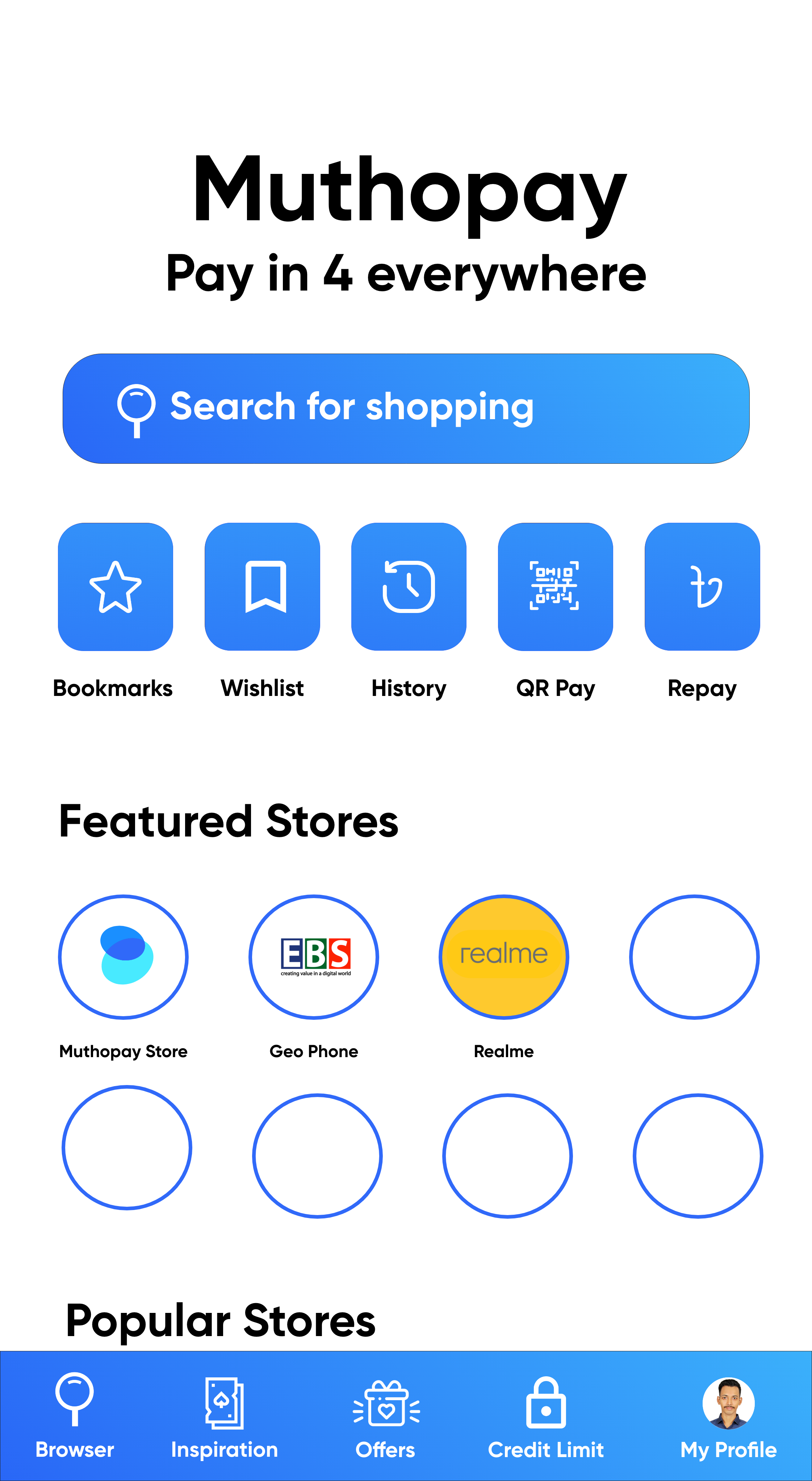The width and height of the screenshot is (812, 1481).
Task: Launch QR Pay scanner
Action: (x=555, y=587)
